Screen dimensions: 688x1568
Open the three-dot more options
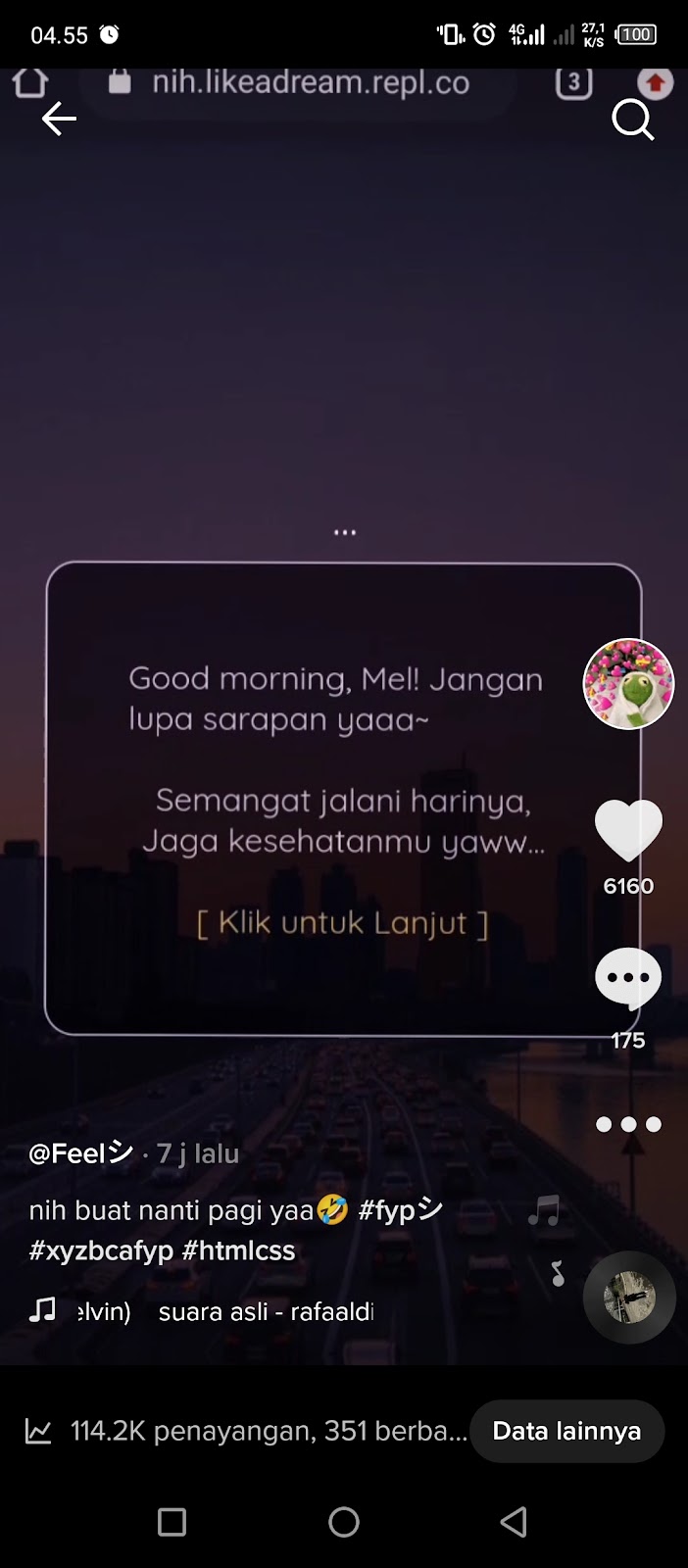(628, 1124)
